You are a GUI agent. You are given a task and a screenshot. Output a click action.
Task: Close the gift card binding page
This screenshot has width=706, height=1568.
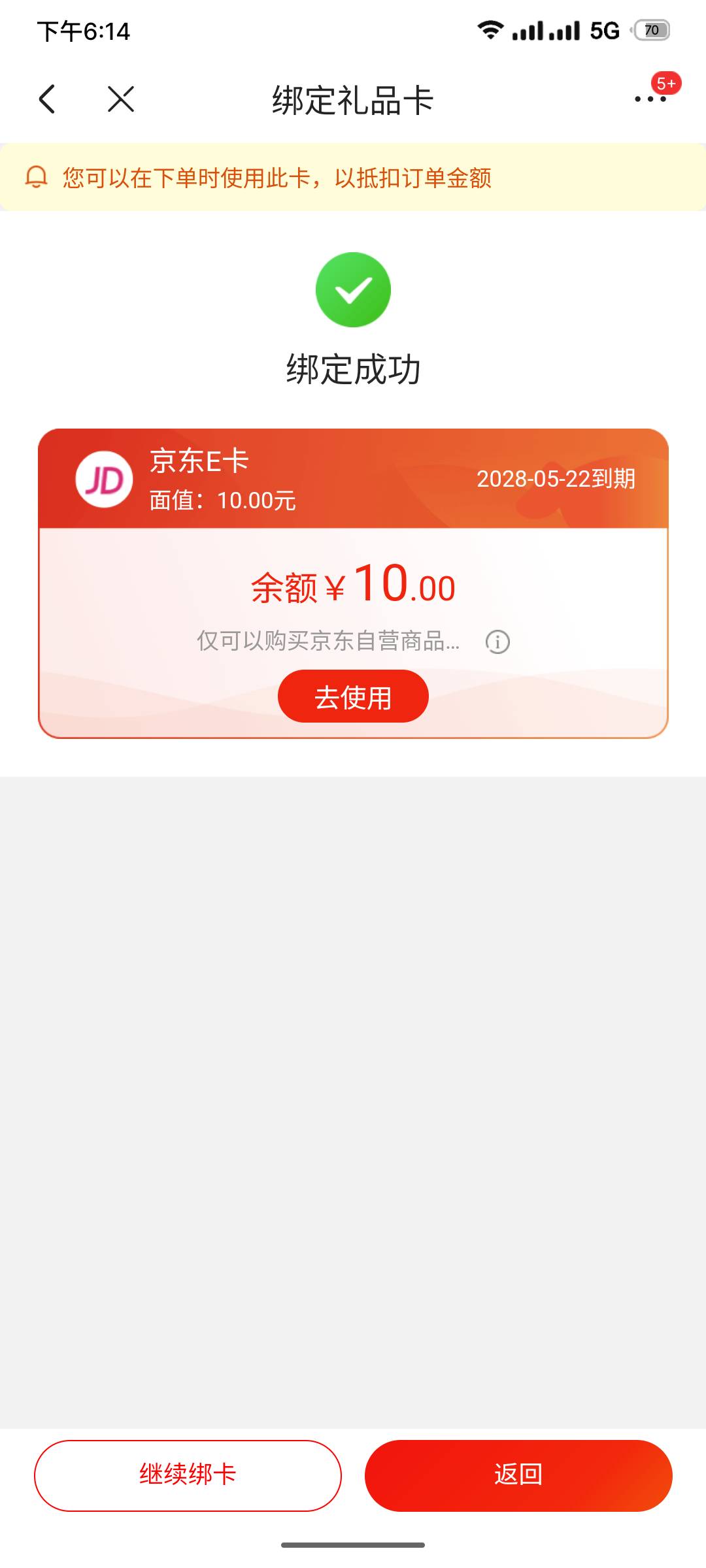pyautogui.click(x=121, y=99)
